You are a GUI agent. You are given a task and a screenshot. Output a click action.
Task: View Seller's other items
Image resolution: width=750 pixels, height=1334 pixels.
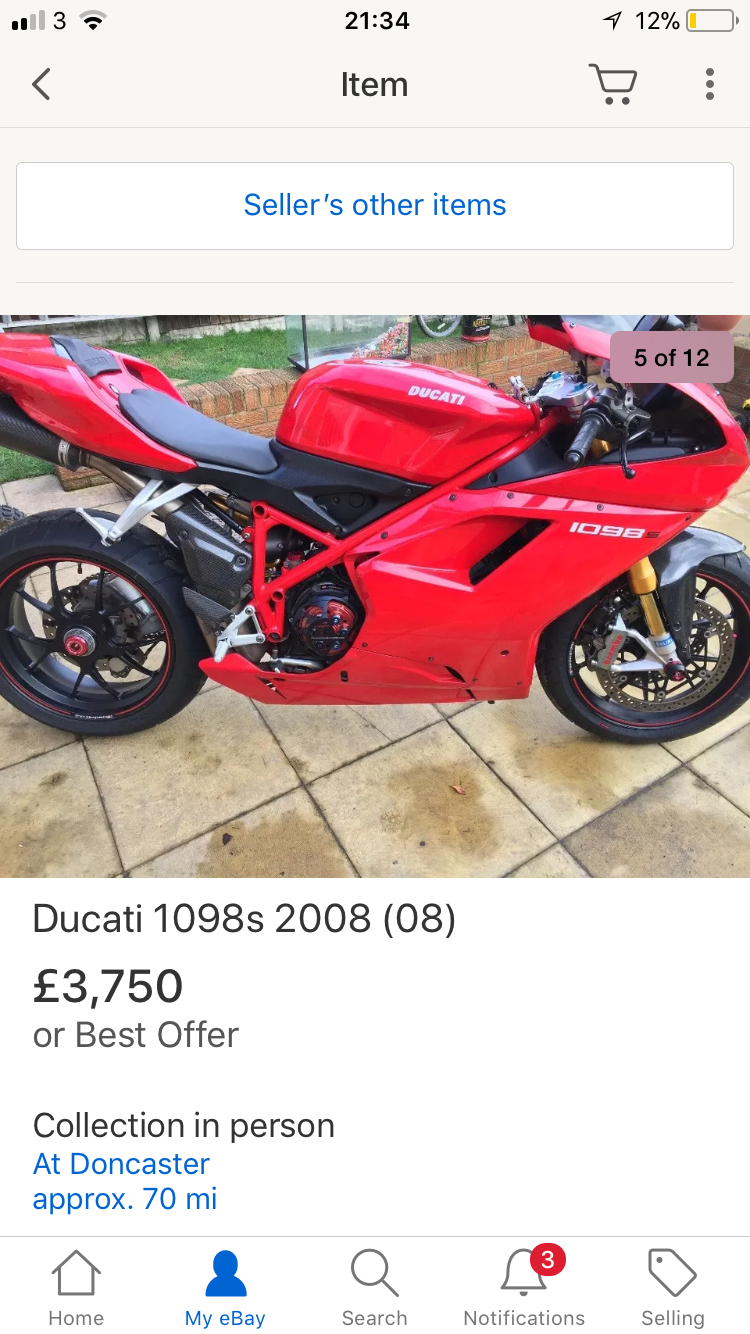click(375, 206)
